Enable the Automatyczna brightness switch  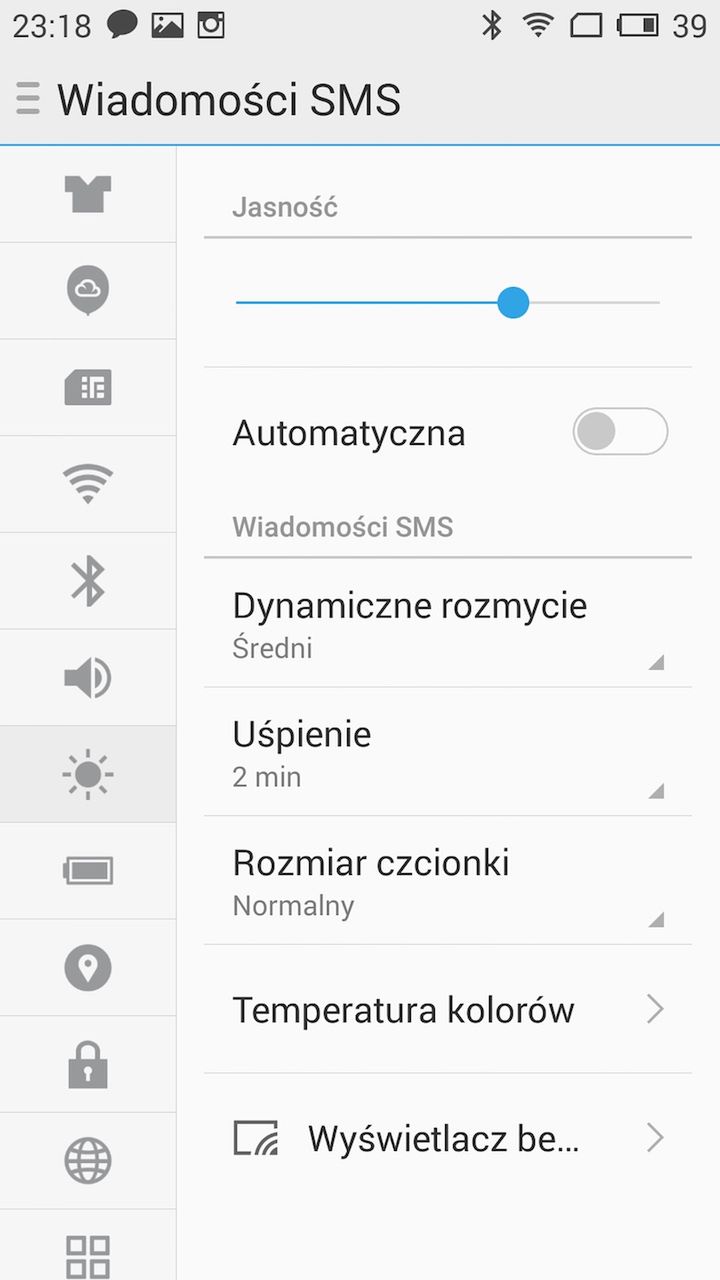[619, 432]
